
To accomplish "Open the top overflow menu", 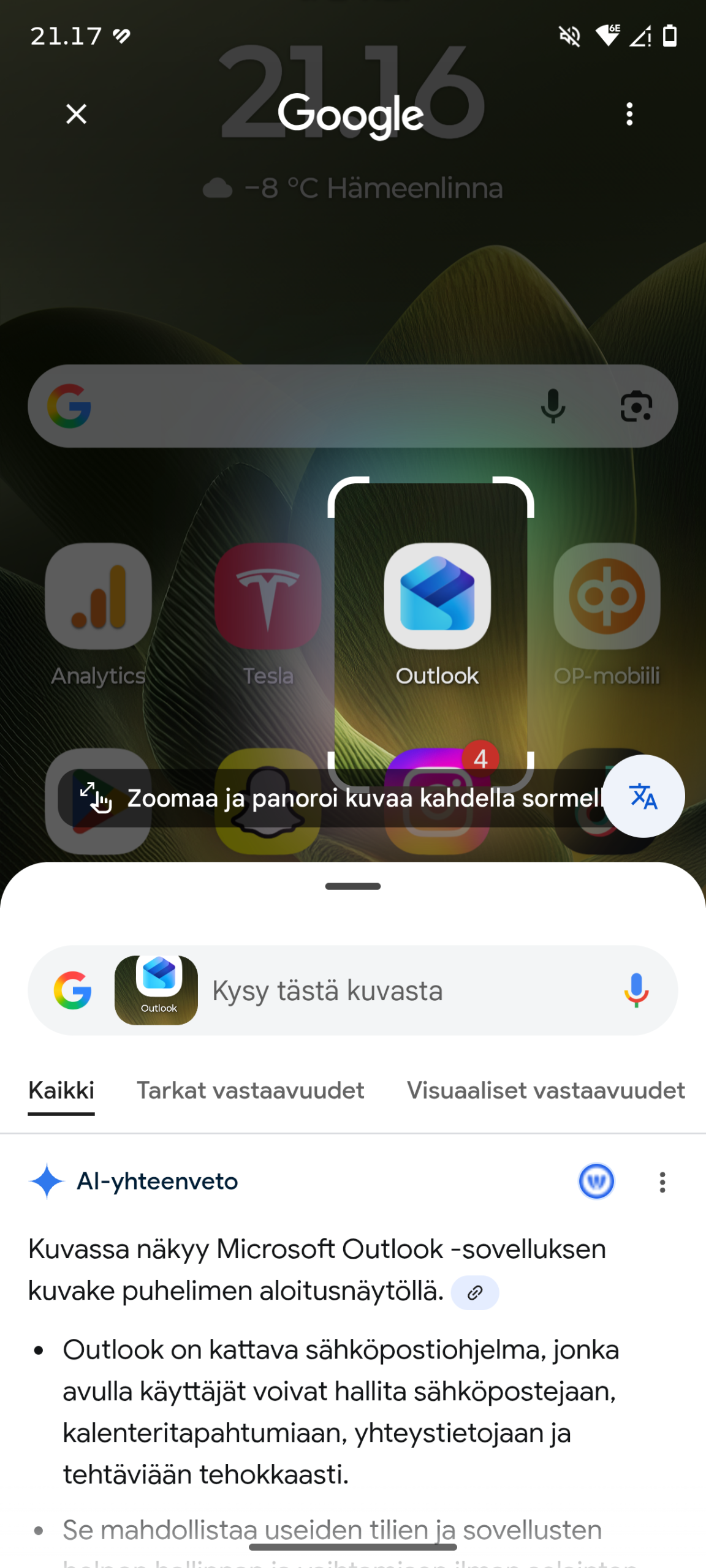I will pos(629,114).
